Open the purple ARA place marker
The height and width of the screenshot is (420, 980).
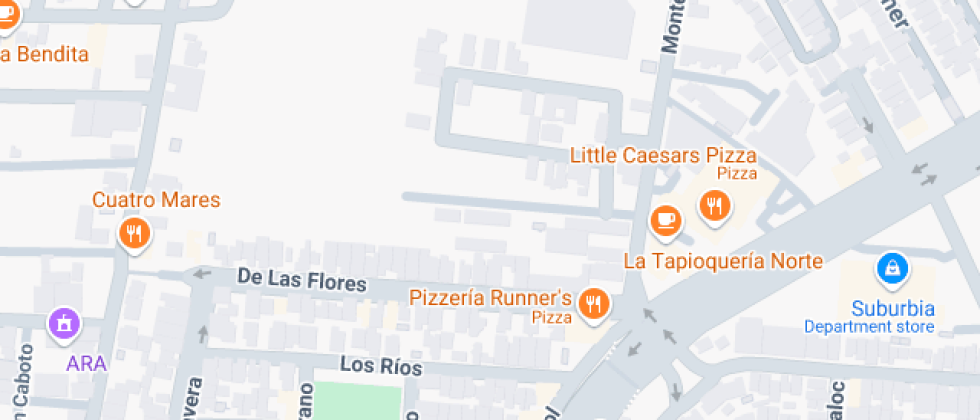click(65, 326)
